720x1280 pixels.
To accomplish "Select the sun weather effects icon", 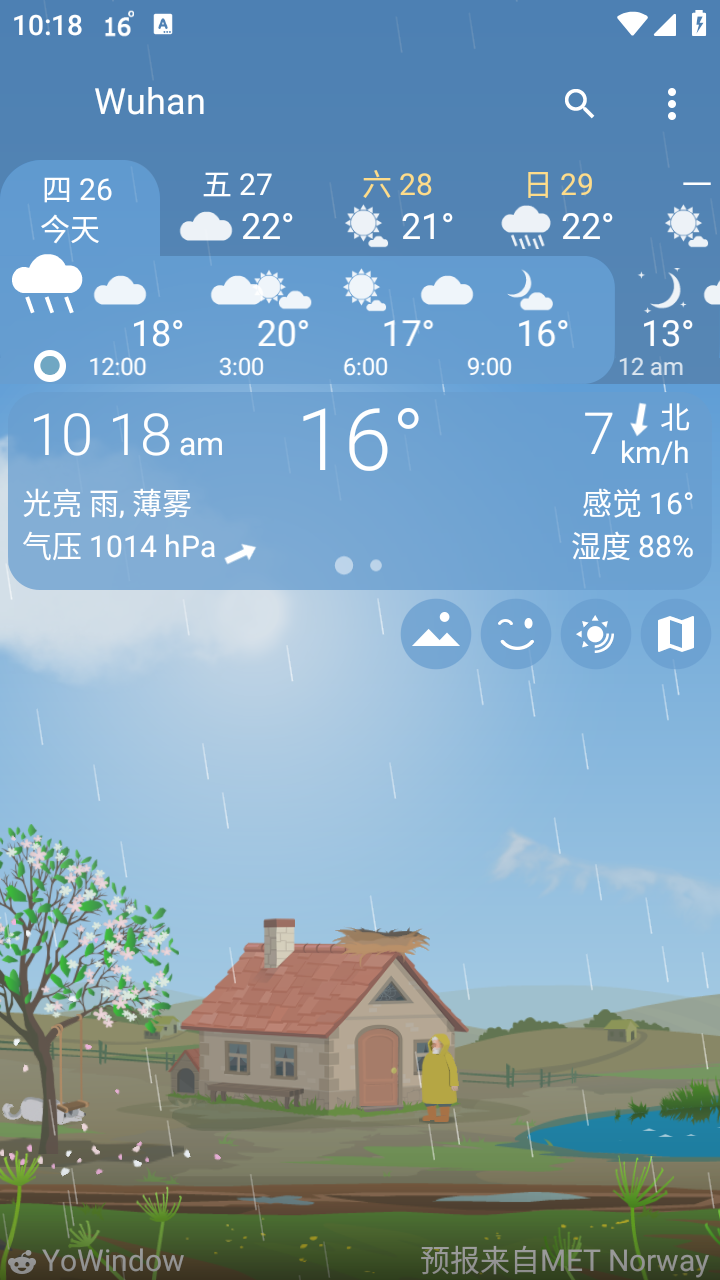I will tap(595, 634).
